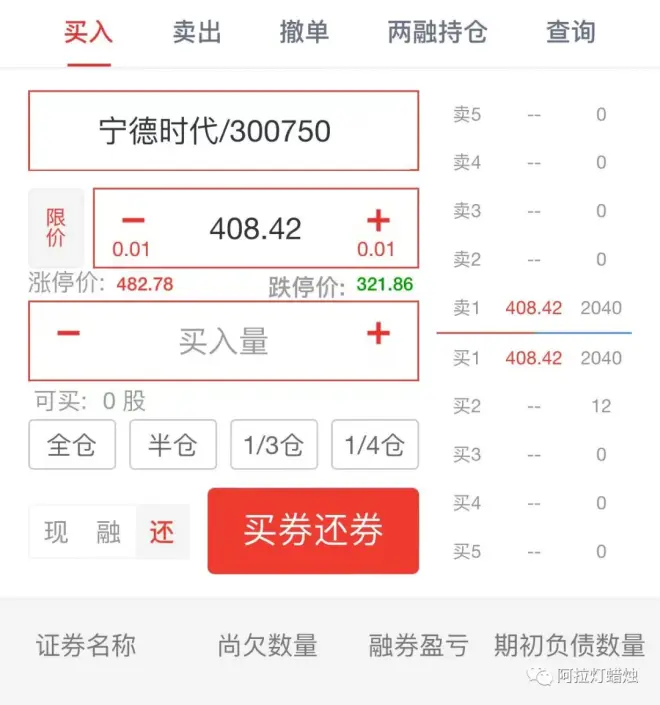This screenshot has height=705, width=660.
Task: Edit the price field showing 408.42
Action: point(255,228)
